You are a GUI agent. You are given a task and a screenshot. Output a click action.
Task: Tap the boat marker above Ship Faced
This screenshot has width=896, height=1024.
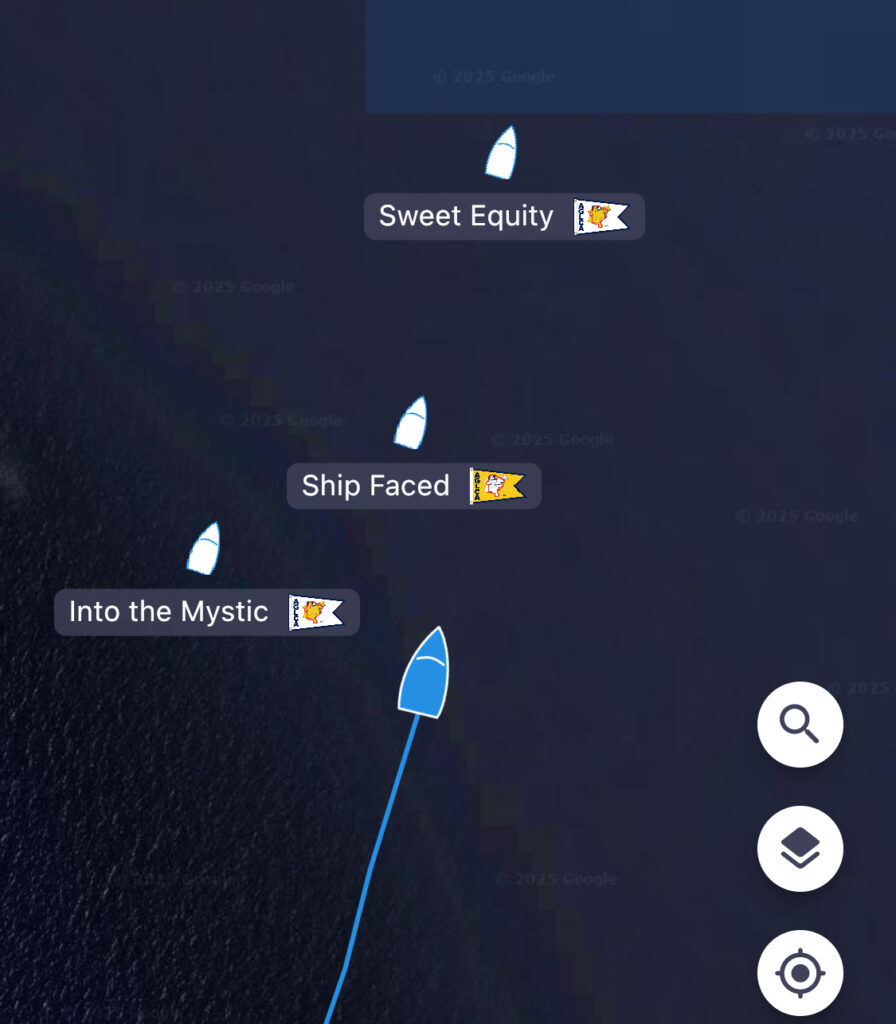411,423
